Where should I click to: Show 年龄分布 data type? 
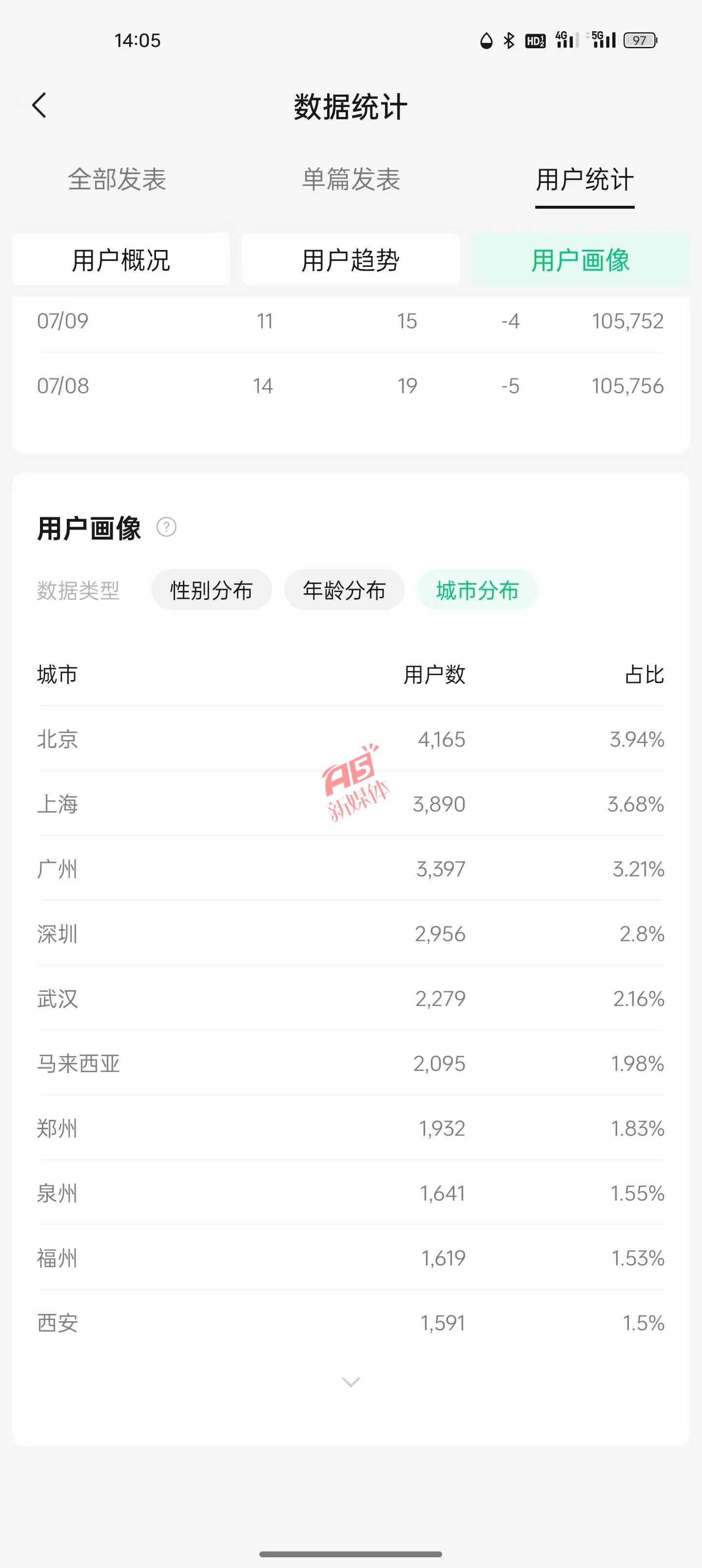tap(344, 590)
